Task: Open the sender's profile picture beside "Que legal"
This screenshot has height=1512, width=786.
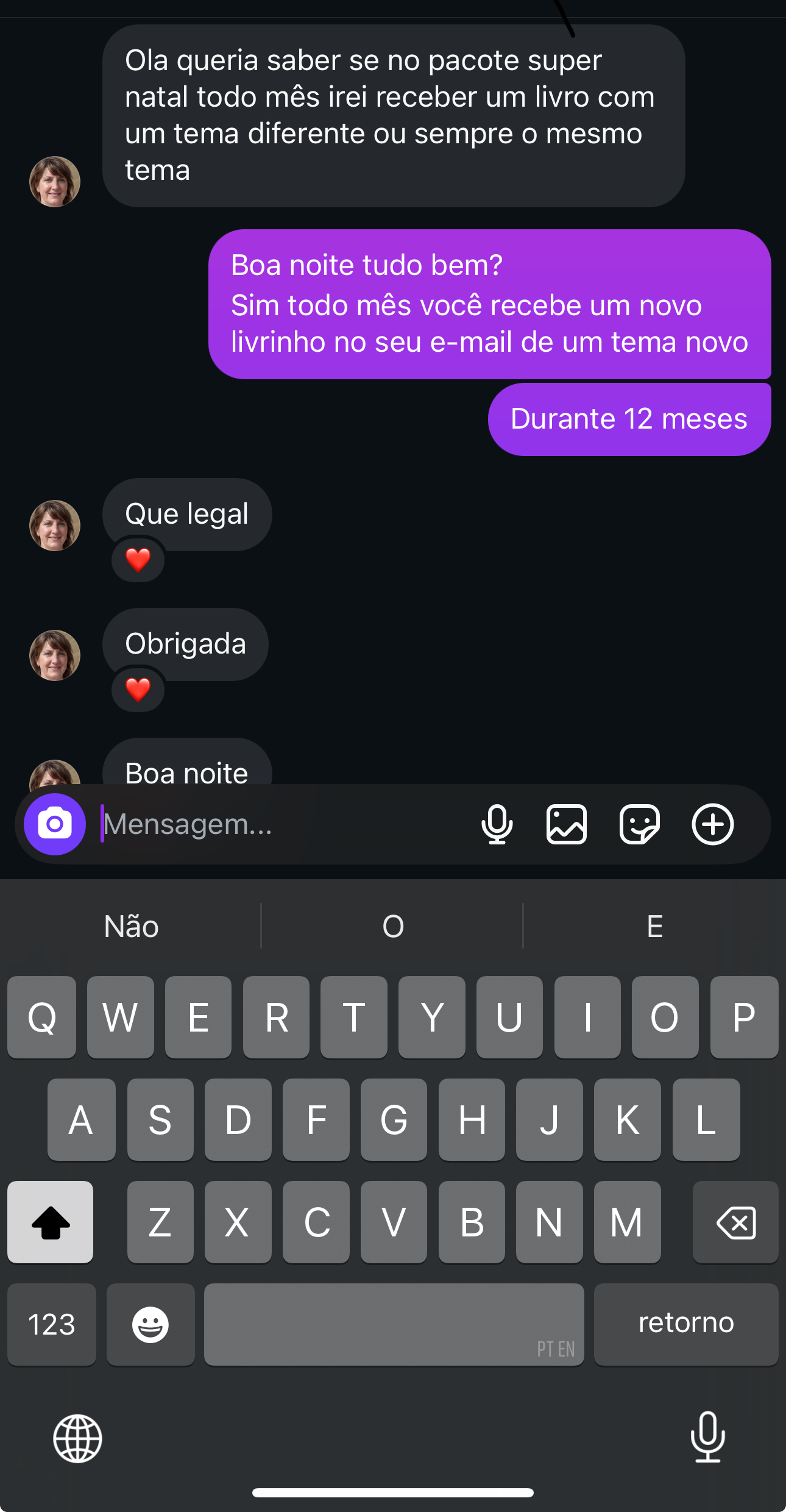Action: click(x=55, y=526)
